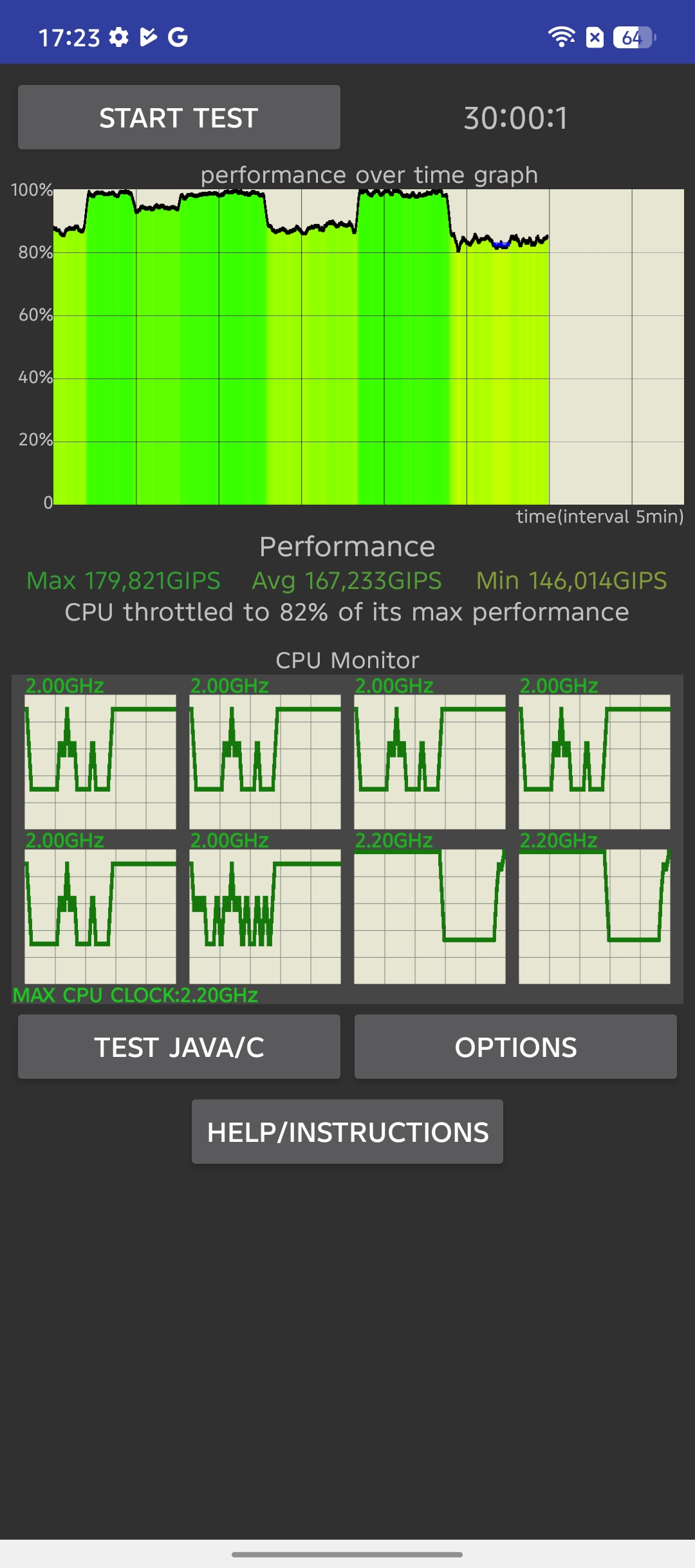Tap the START TEST button
Screen dimensions: 695x1568
tap(179, 117)
